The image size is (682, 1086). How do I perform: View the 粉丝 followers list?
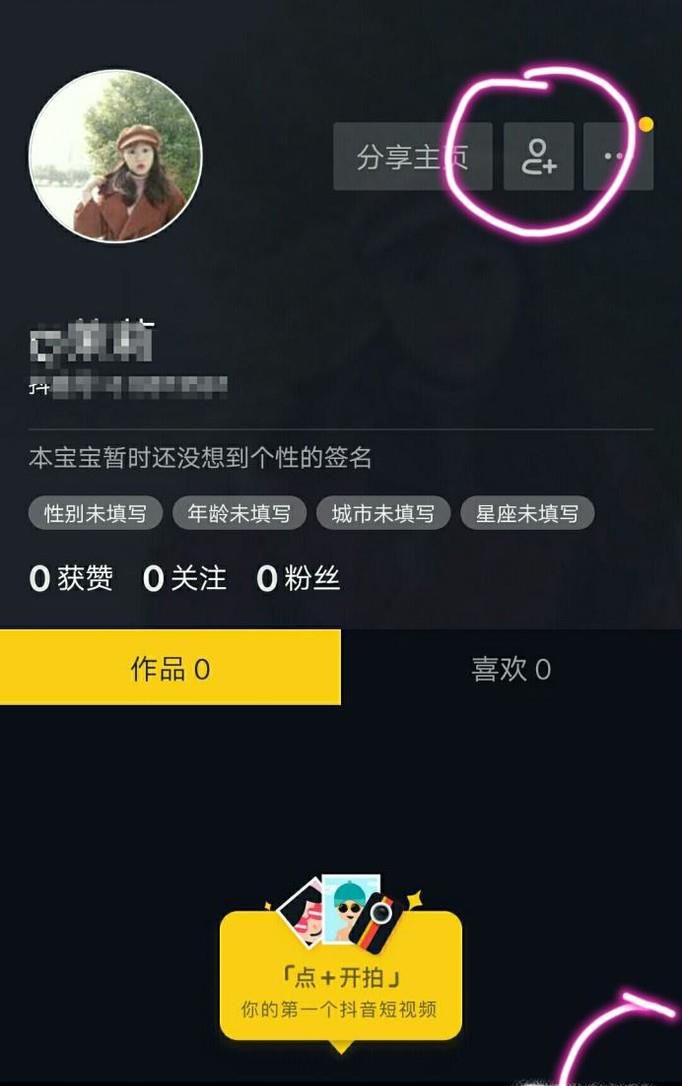tap(299, 578)
